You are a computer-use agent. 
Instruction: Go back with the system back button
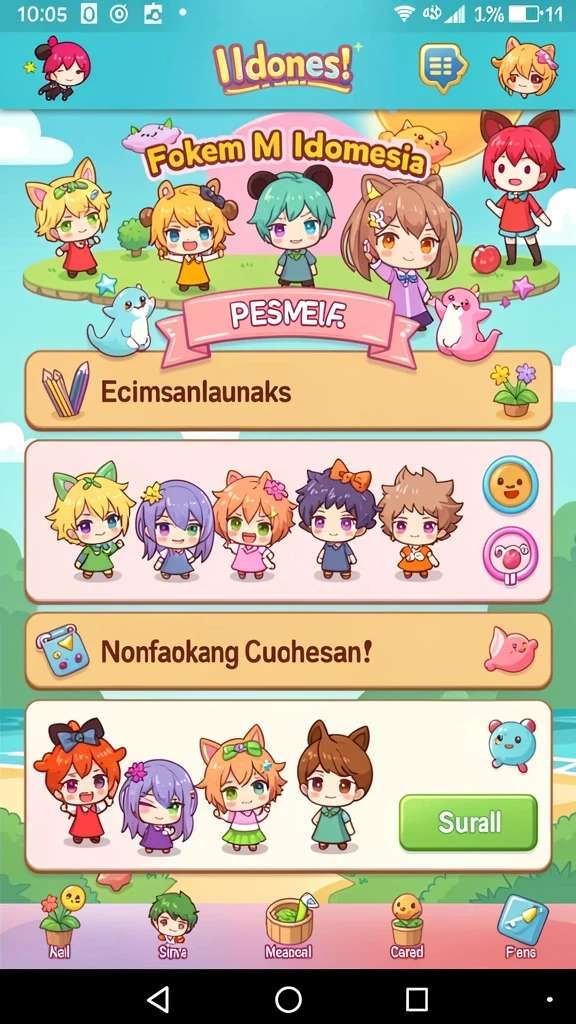click(158, 999)
